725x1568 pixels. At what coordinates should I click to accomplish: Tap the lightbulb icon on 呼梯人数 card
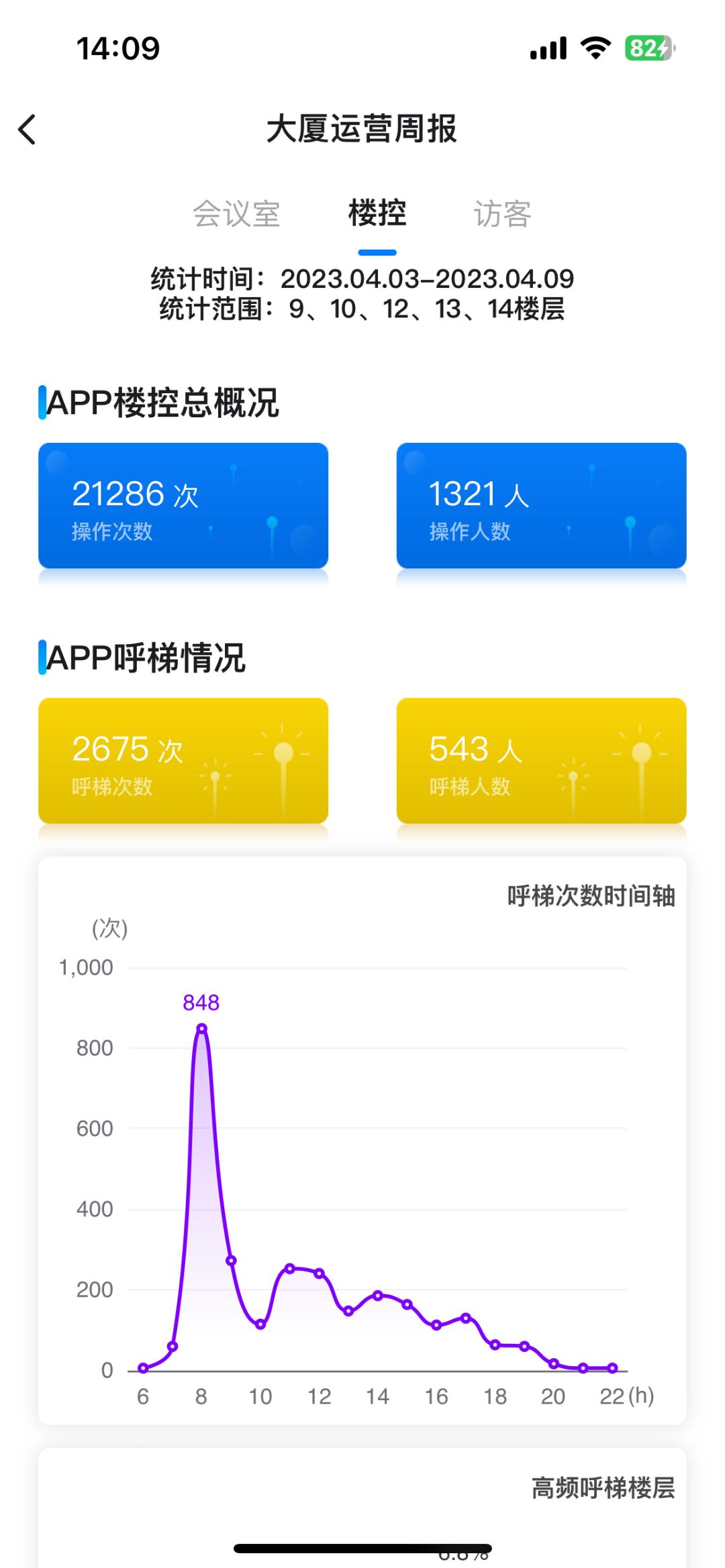642,753
